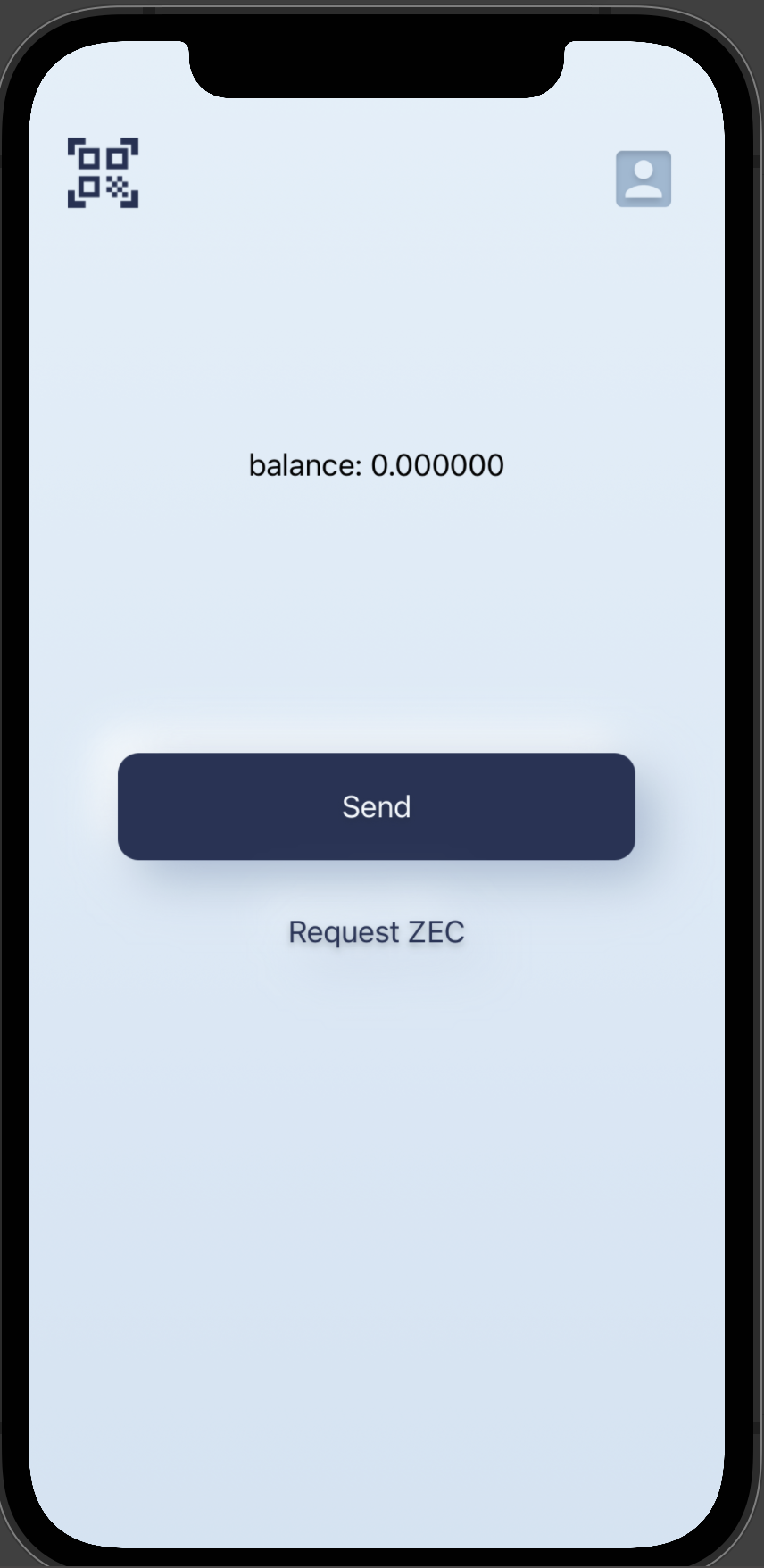Select Request ZEC
Image resolution: width=764 pixels, height=1568 pixels.
click(376, 931)
